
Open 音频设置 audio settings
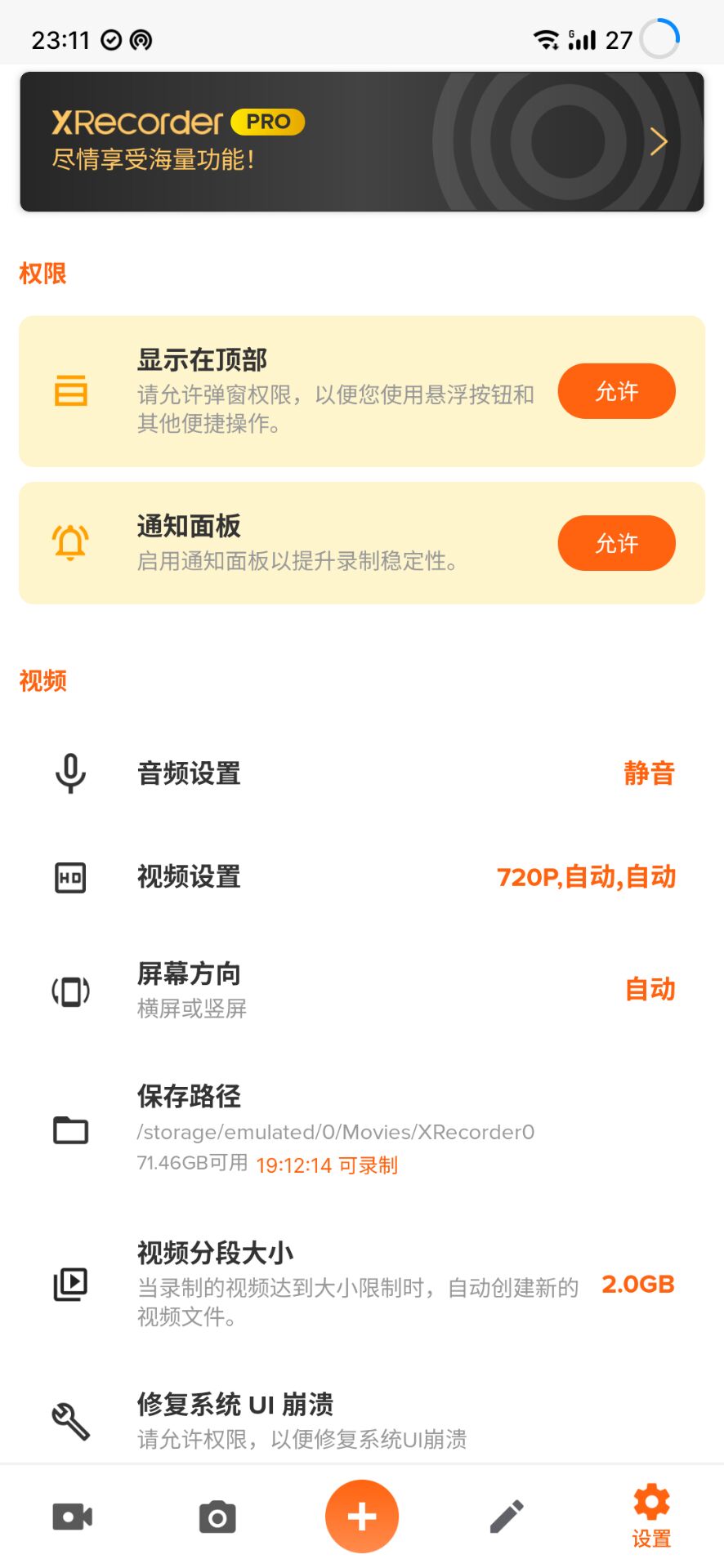click(361, 773)
